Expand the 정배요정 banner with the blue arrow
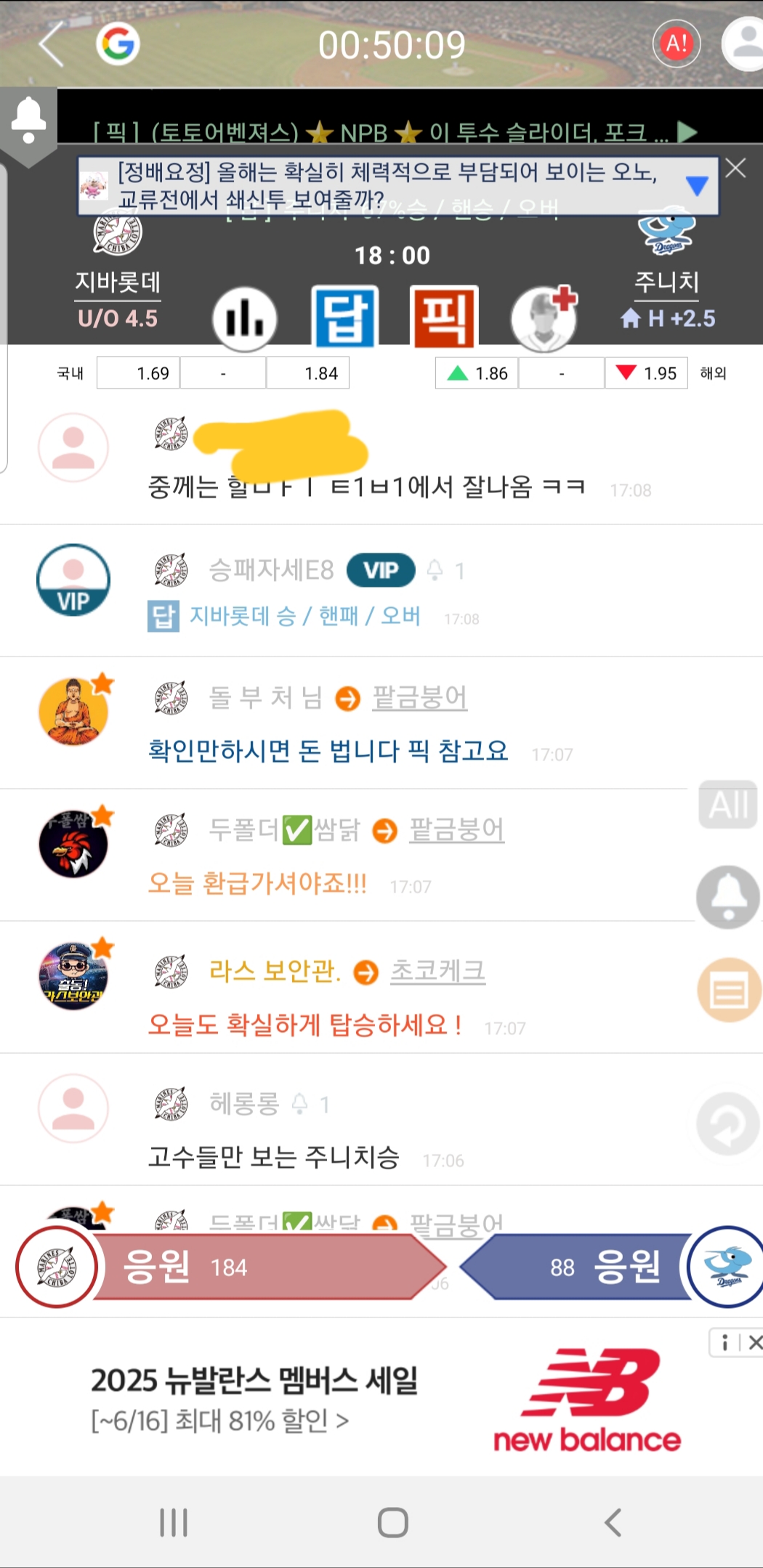Screen dimensions: 763x1568 click(x=697, y=186)
